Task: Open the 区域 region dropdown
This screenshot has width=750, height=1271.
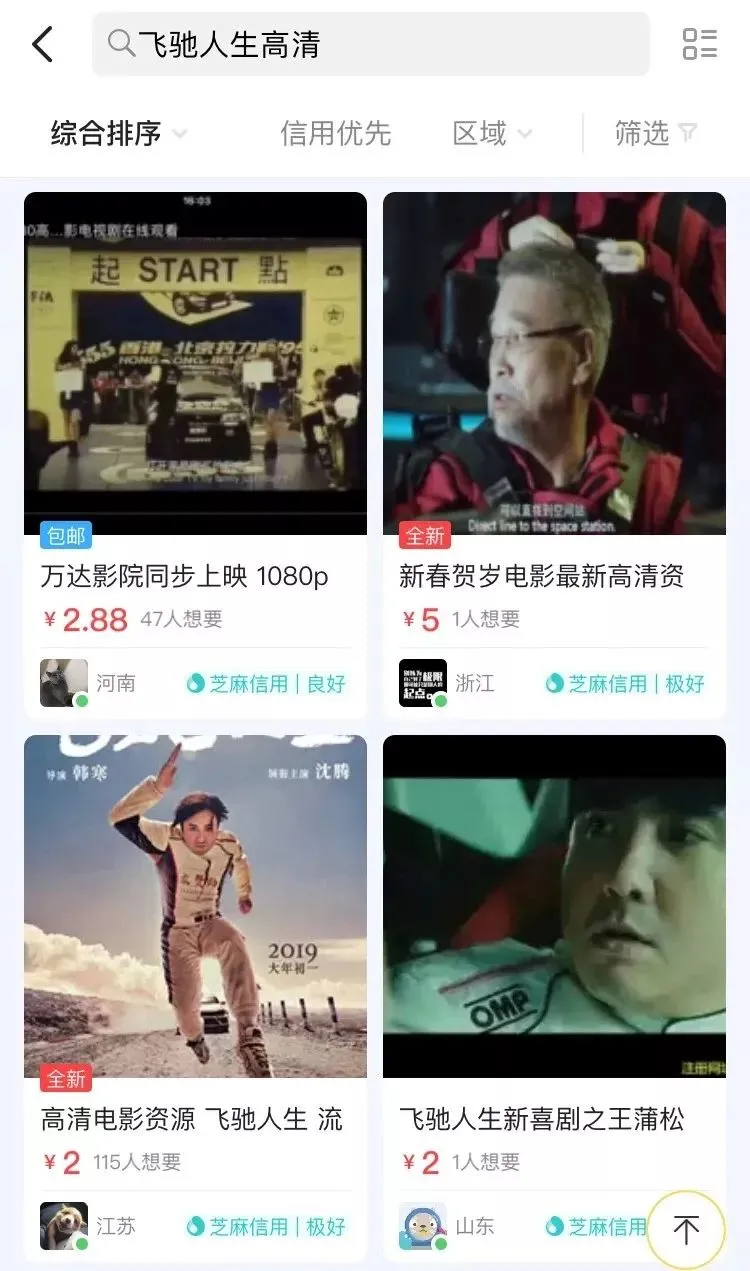Action: (492, 133)
